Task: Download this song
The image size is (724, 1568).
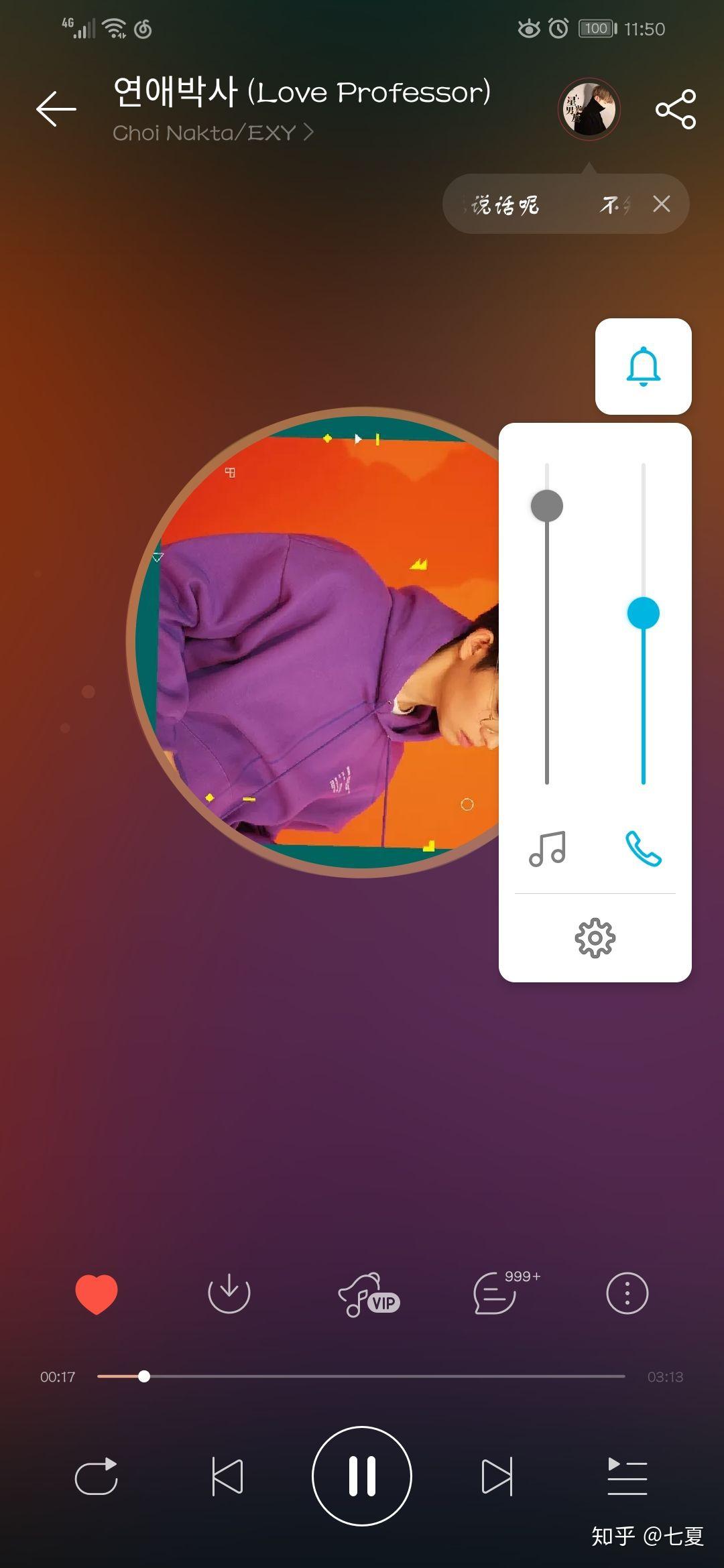Action: [x=229, y=1293]
